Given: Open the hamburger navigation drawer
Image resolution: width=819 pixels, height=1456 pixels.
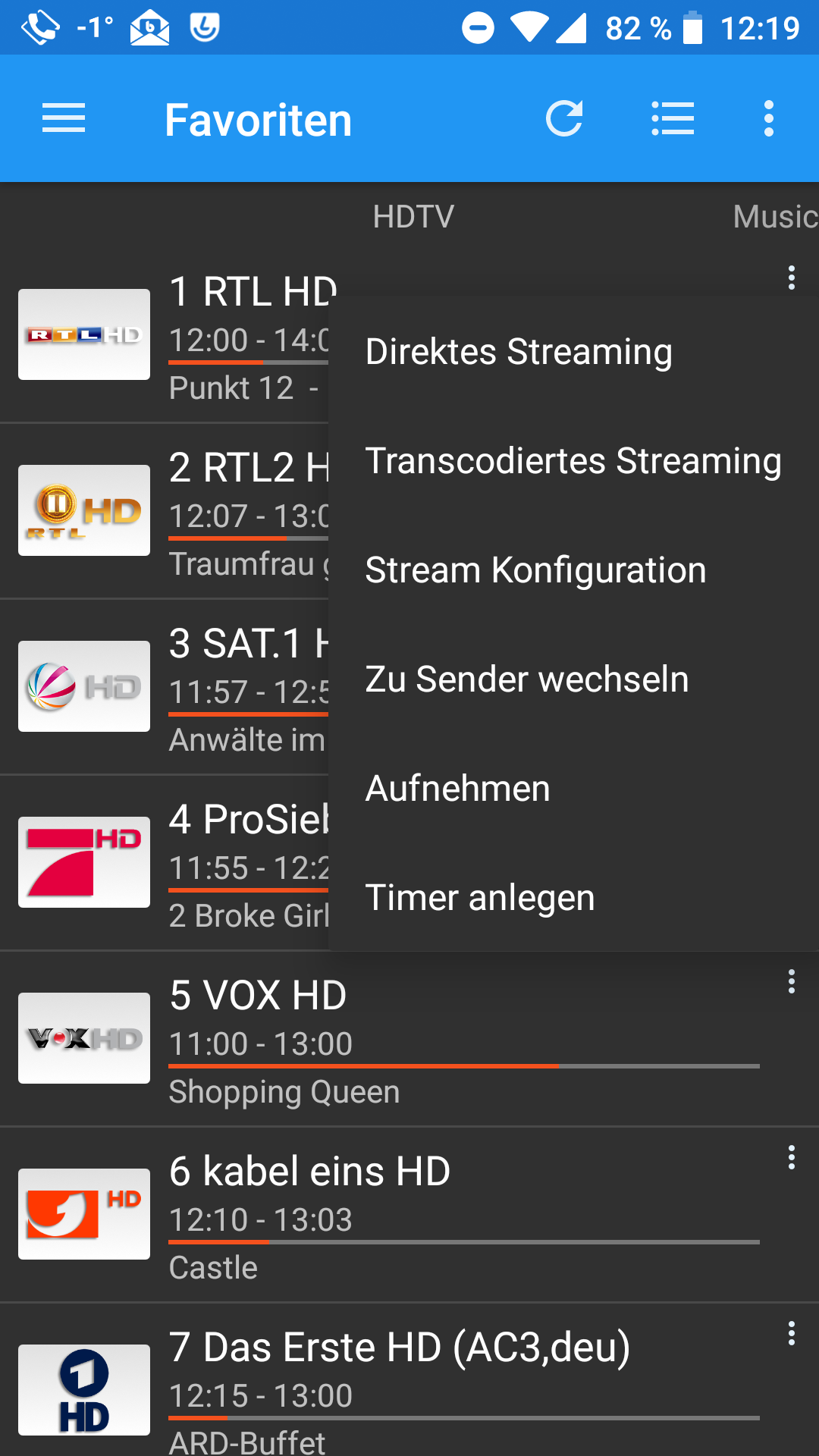Looking at the screenshot, I should tap(64, 119).
